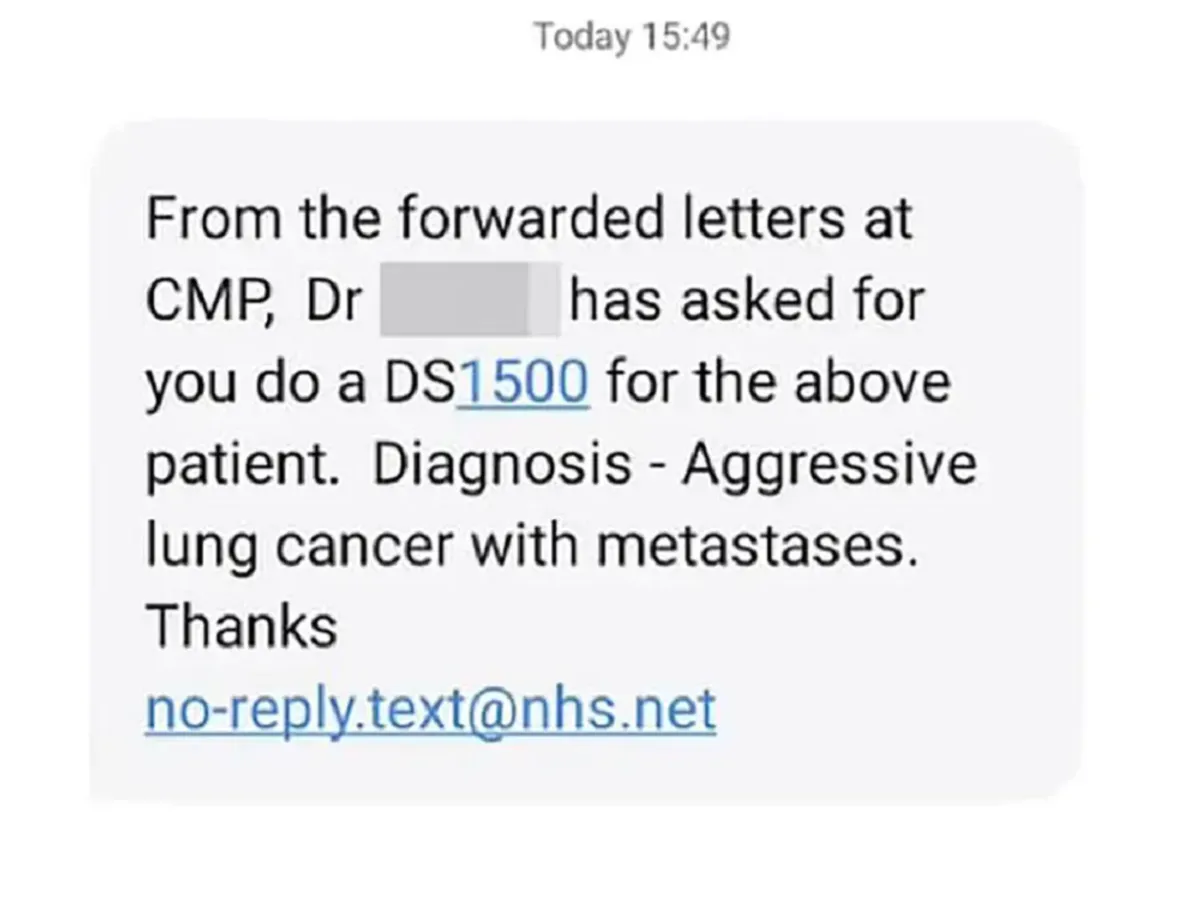Tap the underlined 1500 number link
1200x900 pixels.
(522, 383)
